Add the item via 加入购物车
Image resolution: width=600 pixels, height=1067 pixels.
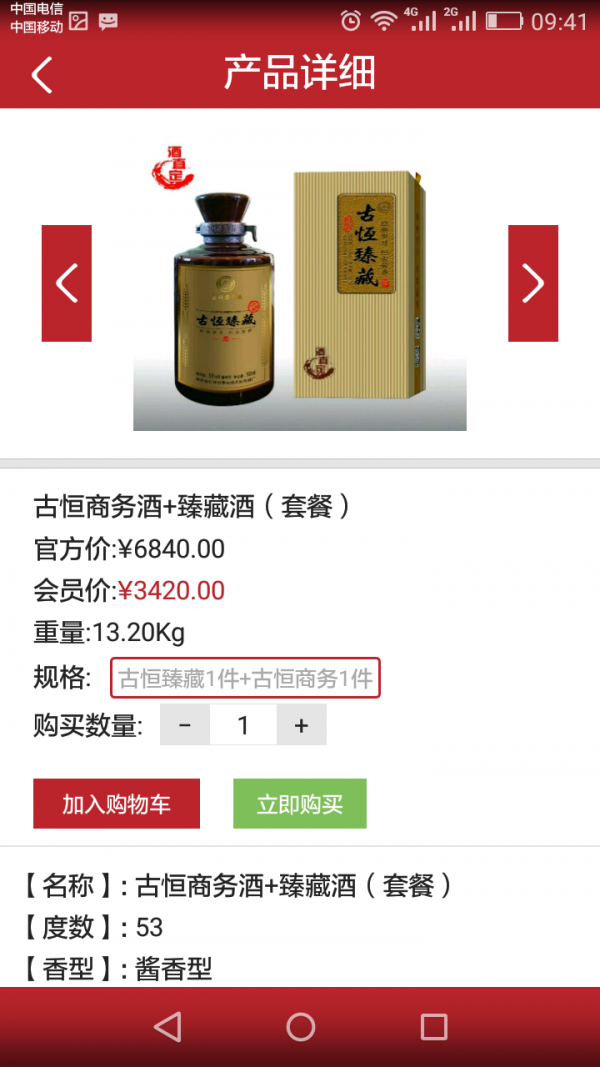(x=116, y=804)
